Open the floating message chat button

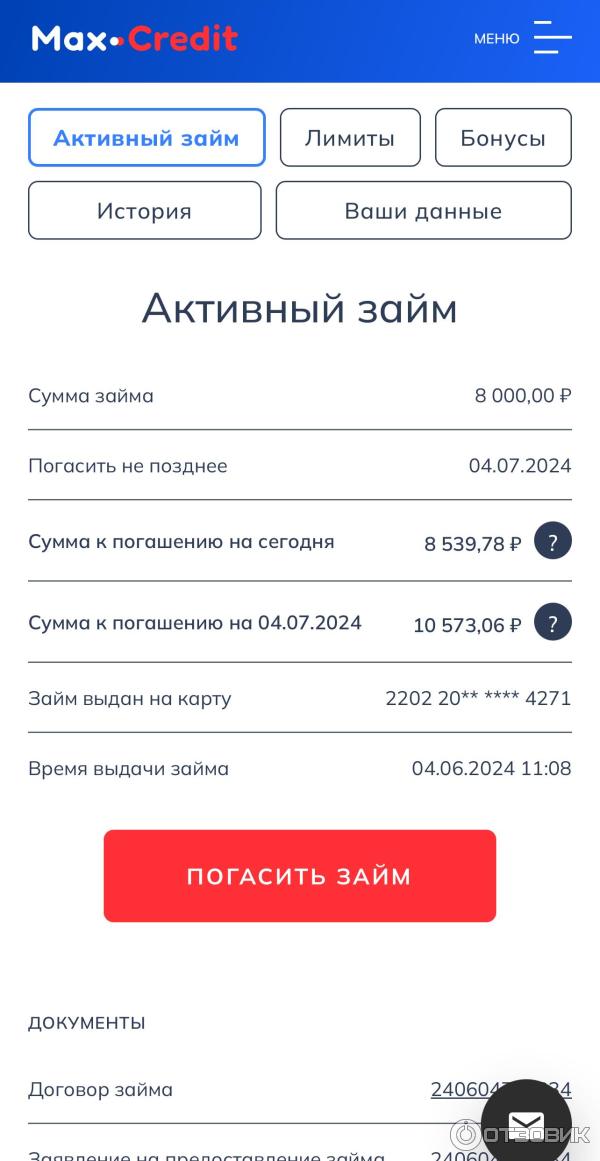(x=526, y=1122)
